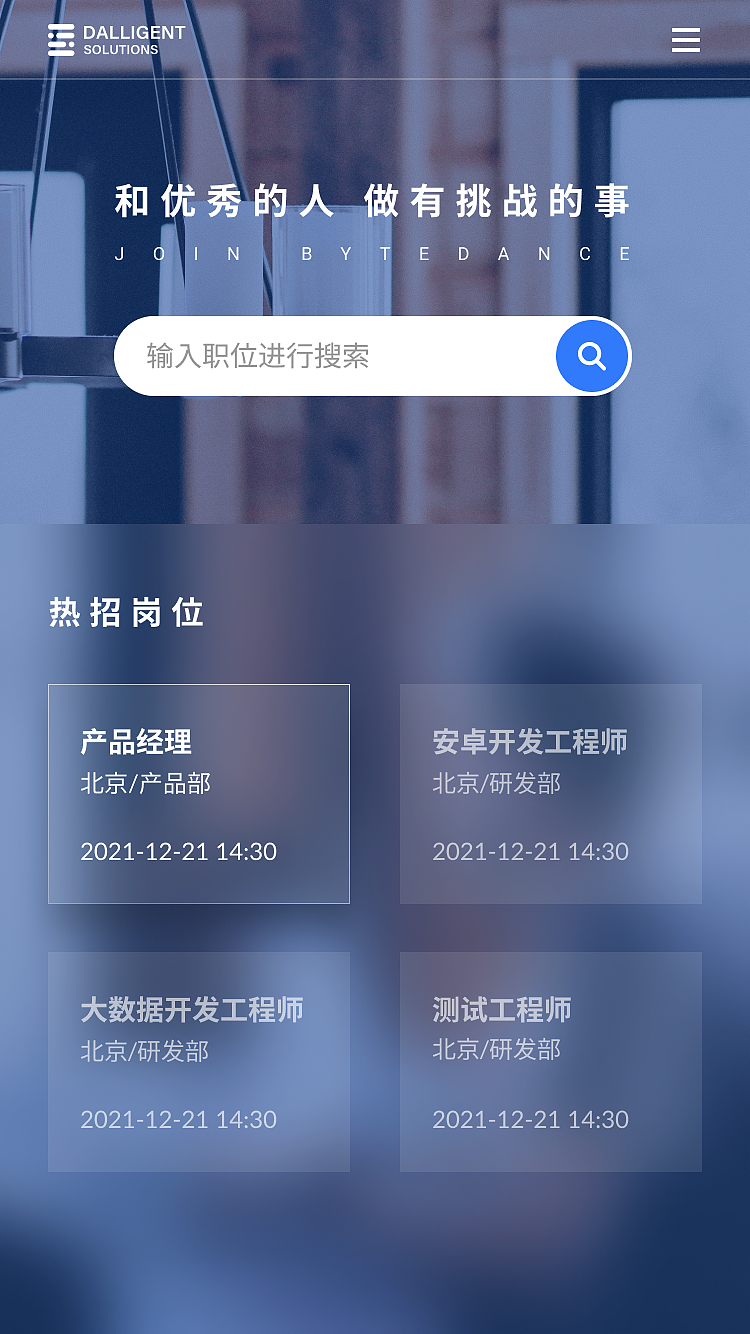
Task: Click the SOLUTIONS text in the header logo
Action: click(x=119, y=48)
